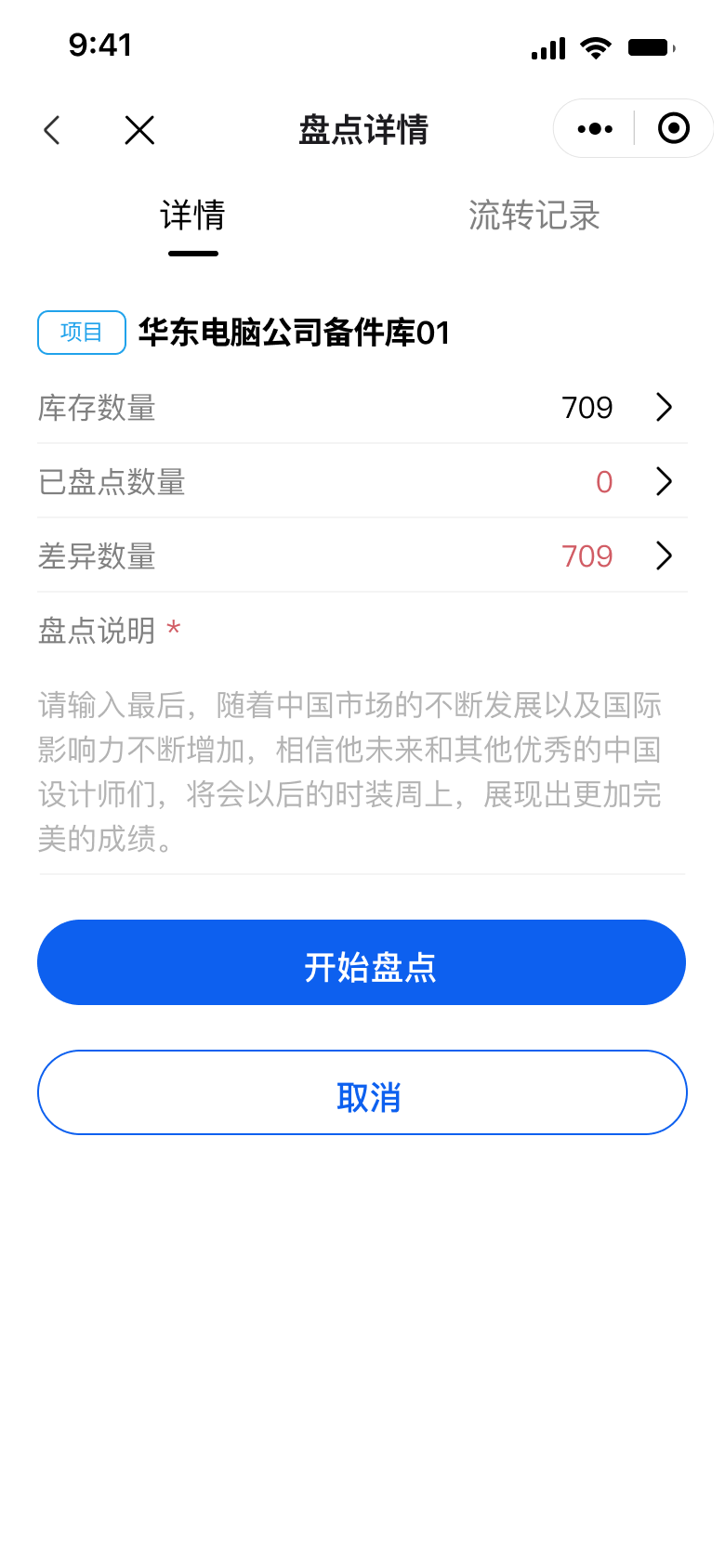
Task: Select the 详情 tab
Action: (193, 216)
